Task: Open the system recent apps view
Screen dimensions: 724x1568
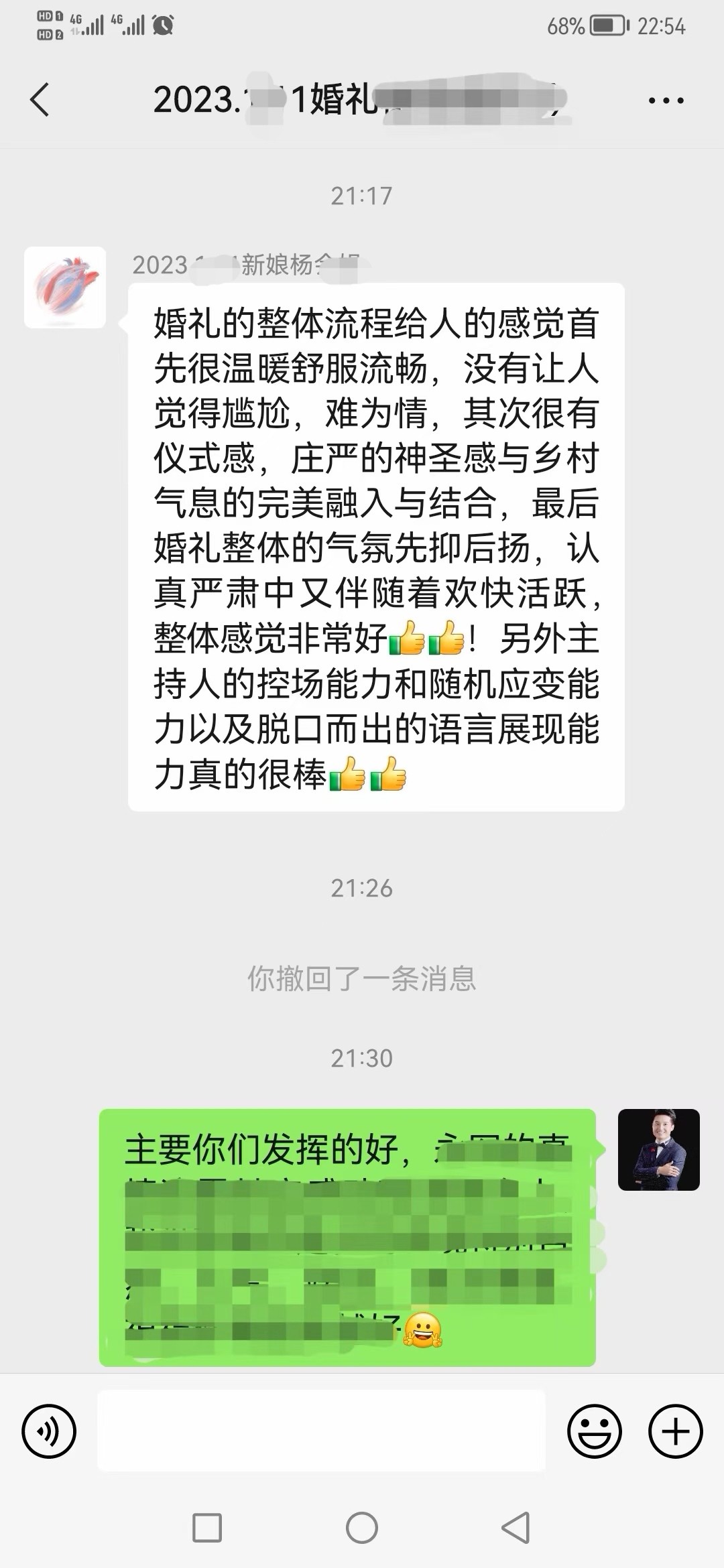Action: (207, 1528)
